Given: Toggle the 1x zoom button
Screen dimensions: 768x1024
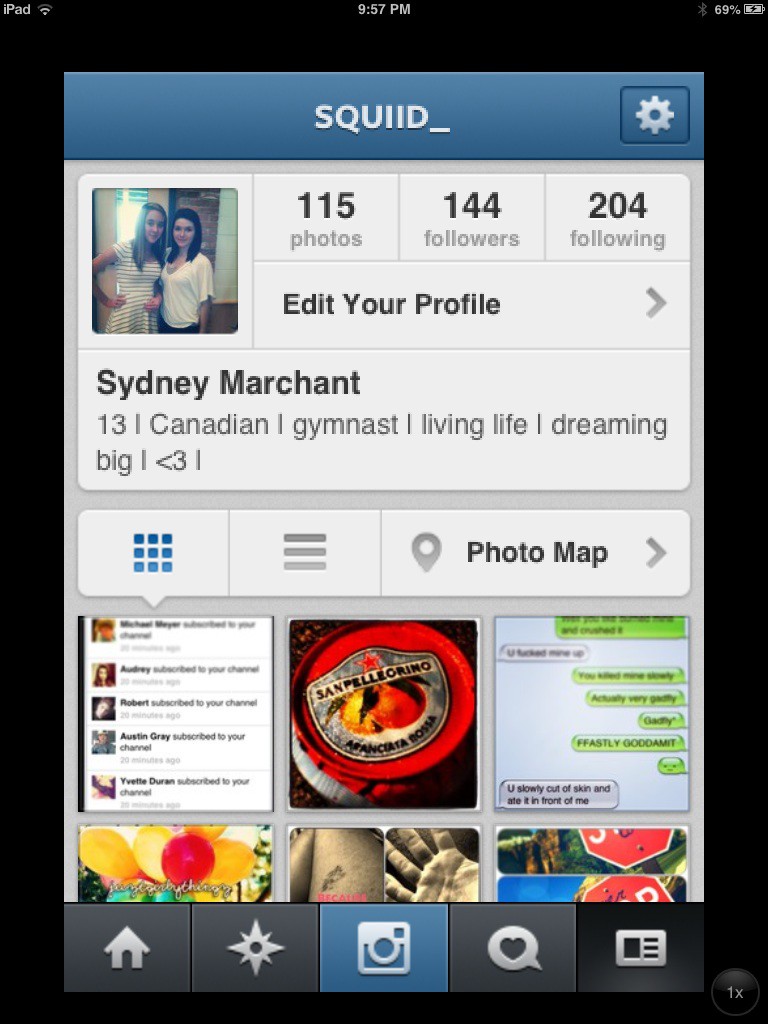Looking at the screenshot, I should click(735, 992).
